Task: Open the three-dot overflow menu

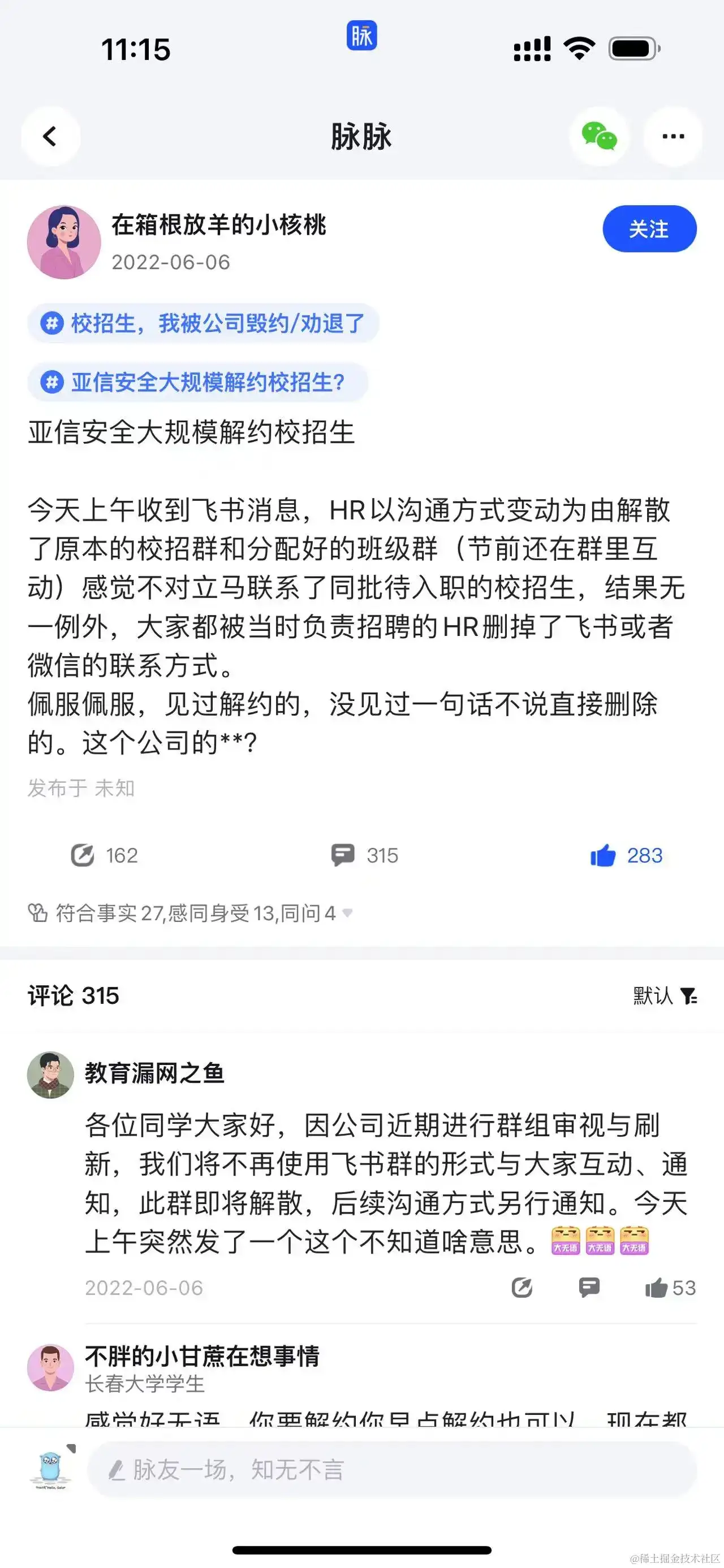Action: (x=673, y=136)
